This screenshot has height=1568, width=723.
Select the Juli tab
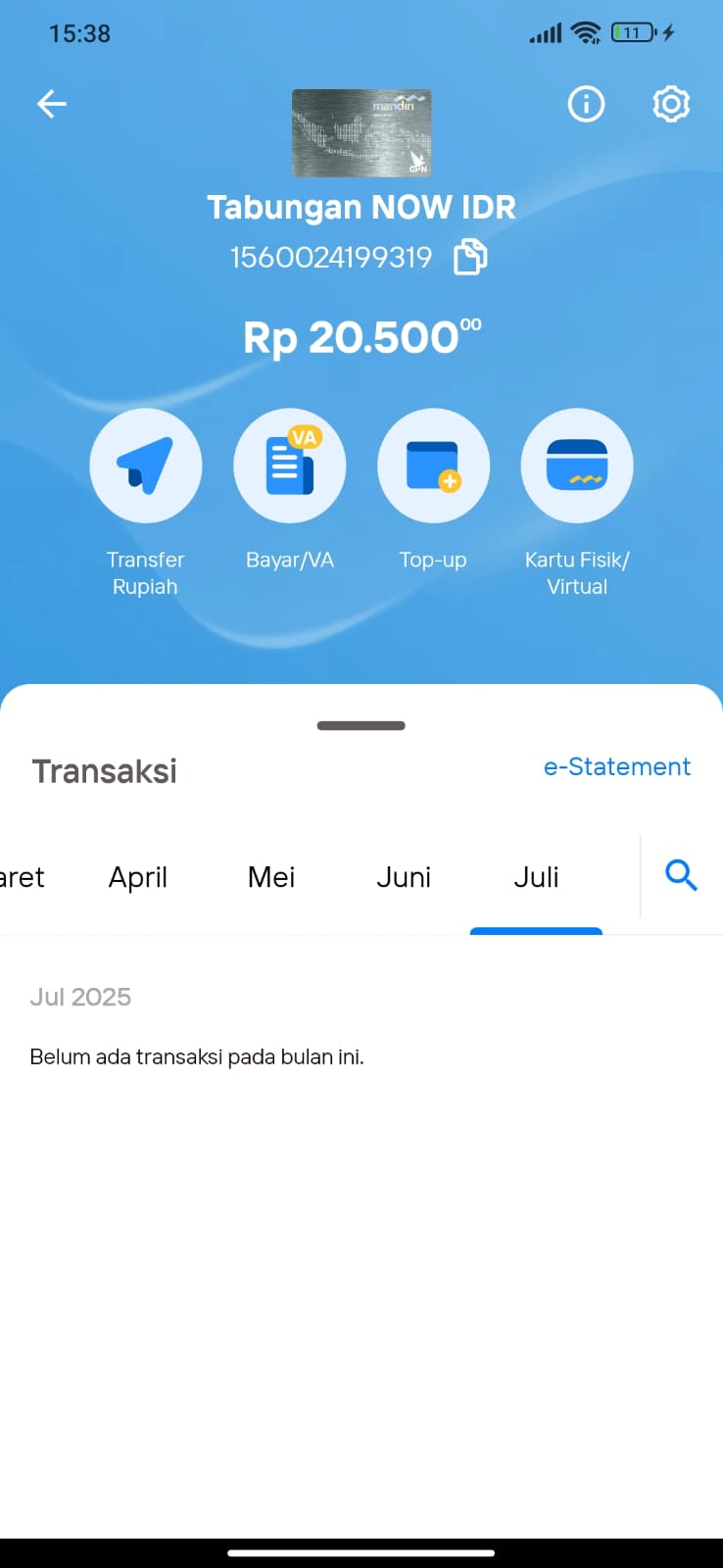click(537, 877)
